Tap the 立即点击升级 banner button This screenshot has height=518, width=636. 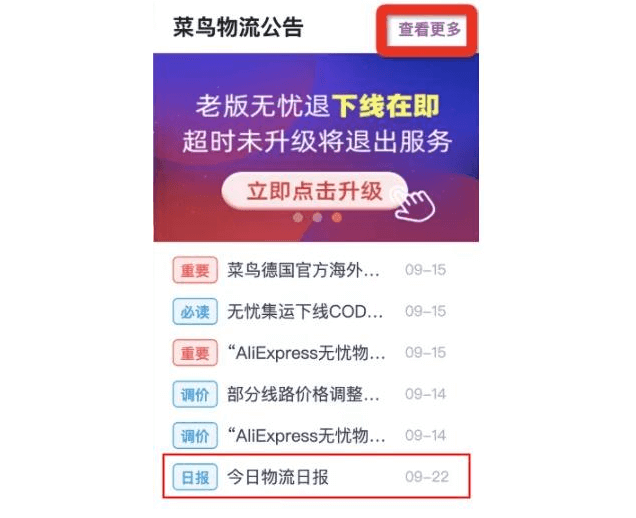pyautogui.click(x=315, y=191)
